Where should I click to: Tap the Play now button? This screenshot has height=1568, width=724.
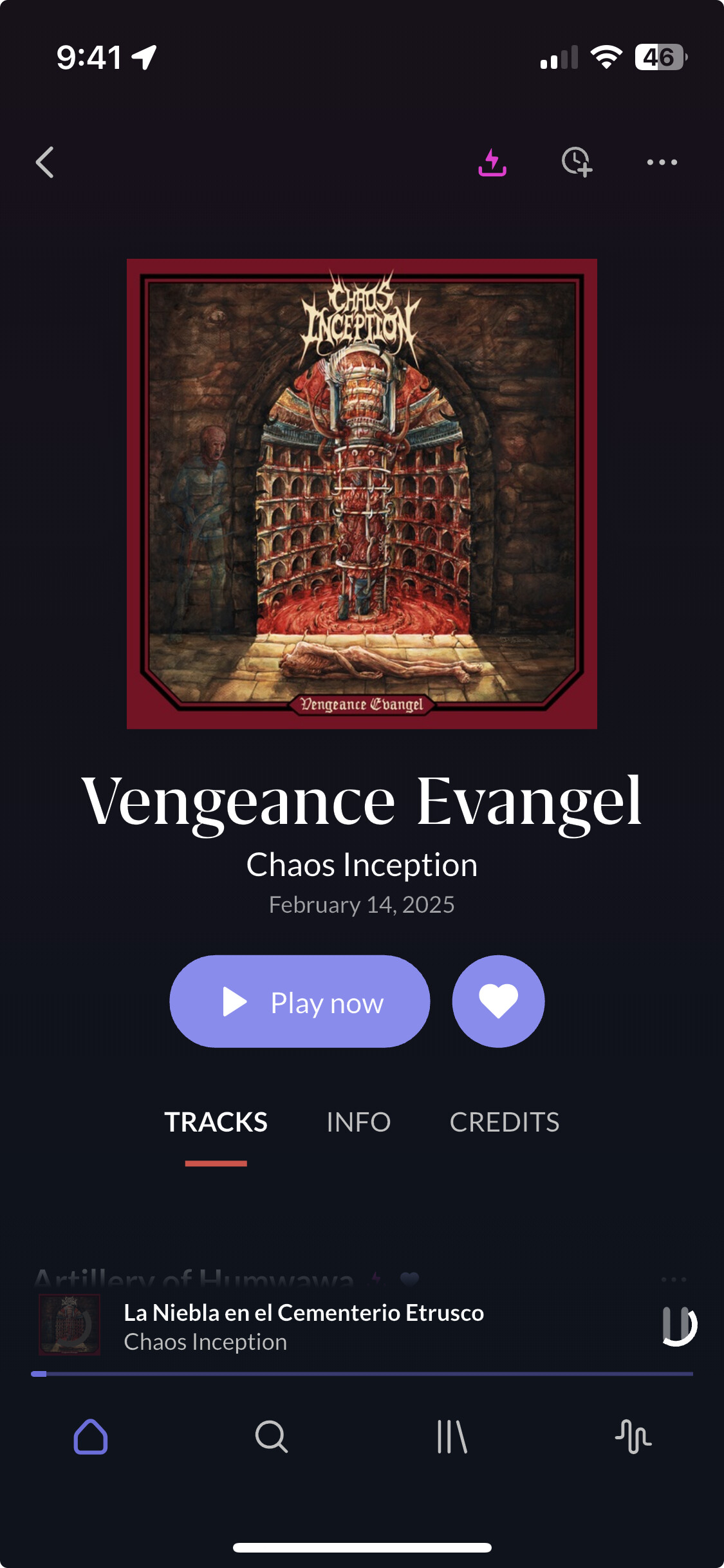300,1002
